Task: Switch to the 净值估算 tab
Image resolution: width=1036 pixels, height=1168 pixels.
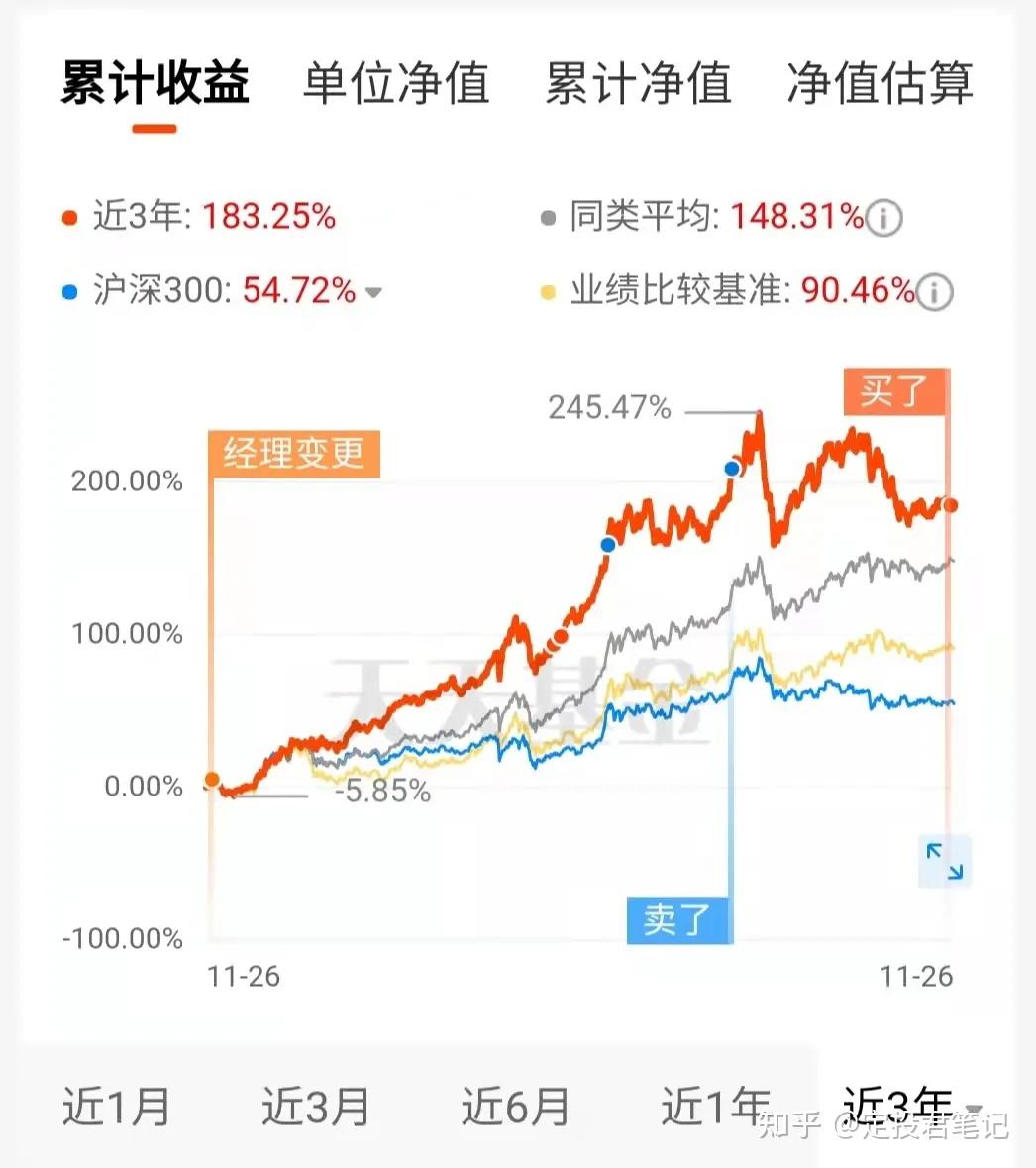Action: click(x=878, y=85)
